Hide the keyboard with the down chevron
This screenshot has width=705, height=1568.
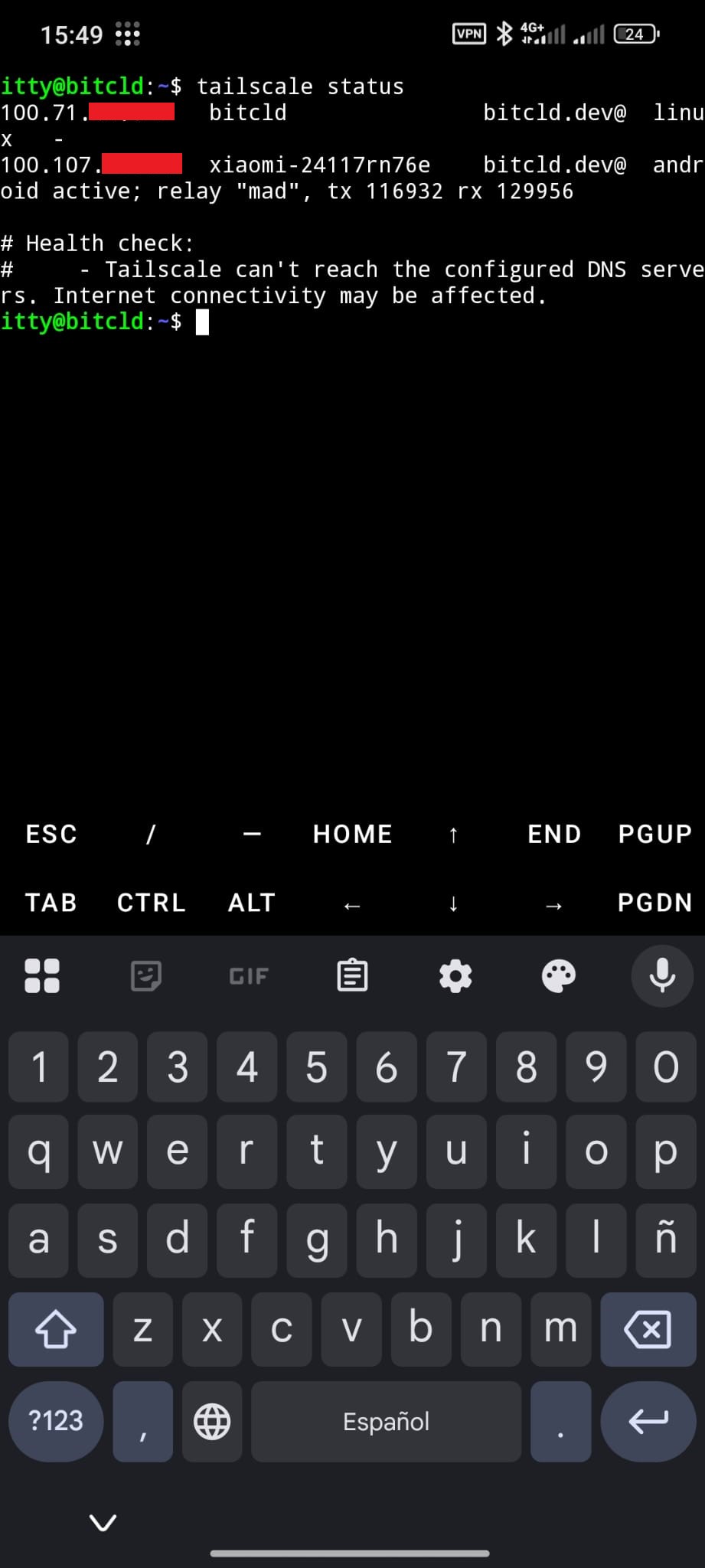click(x=103, y=1522)
